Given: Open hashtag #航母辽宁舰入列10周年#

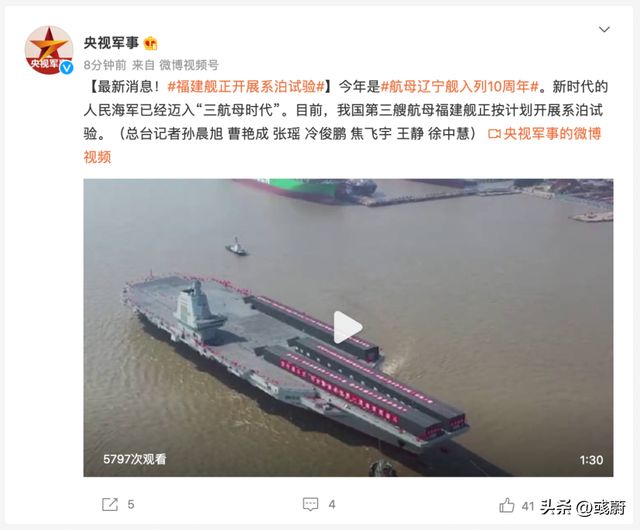Looking at the screenshot, I should (461, 87).
